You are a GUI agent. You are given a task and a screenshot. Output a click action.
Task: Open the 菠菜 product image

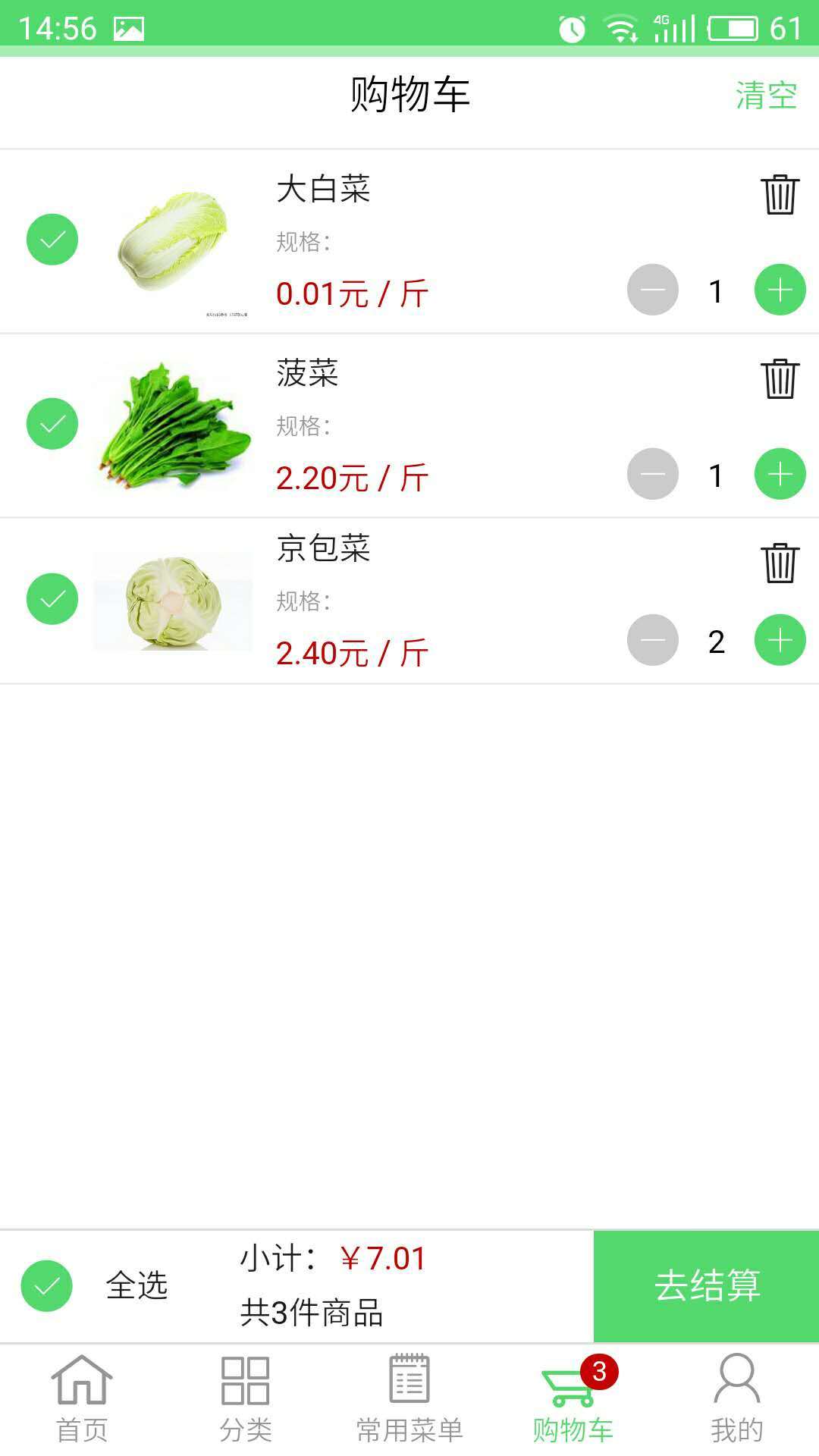coord(174,426)
